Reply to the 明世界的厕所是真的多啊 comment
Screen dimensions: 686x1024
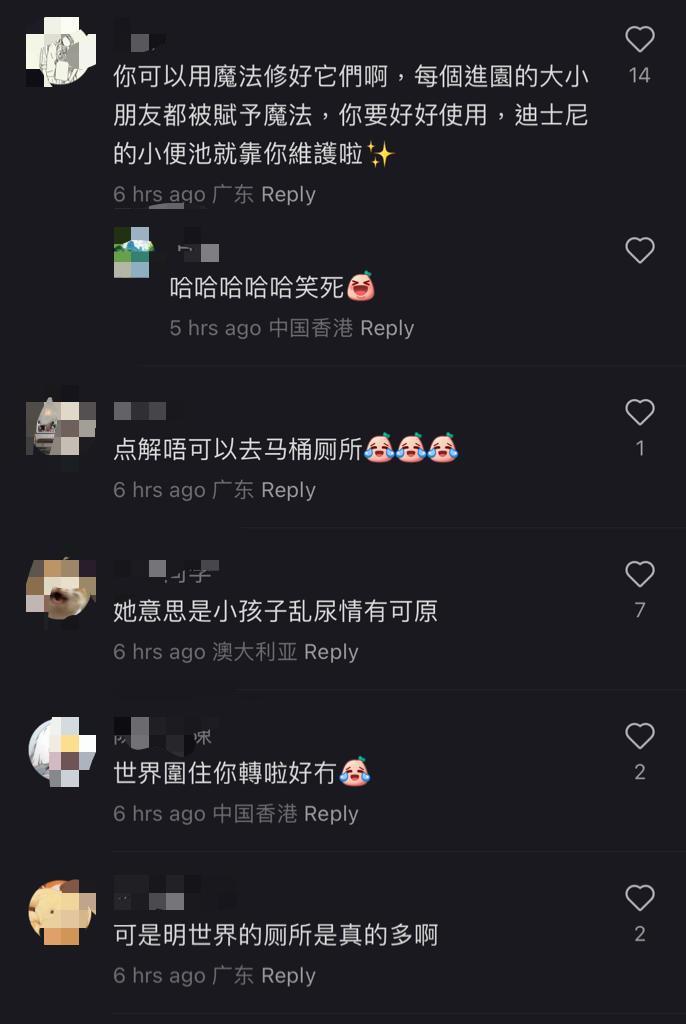point(288,976)
